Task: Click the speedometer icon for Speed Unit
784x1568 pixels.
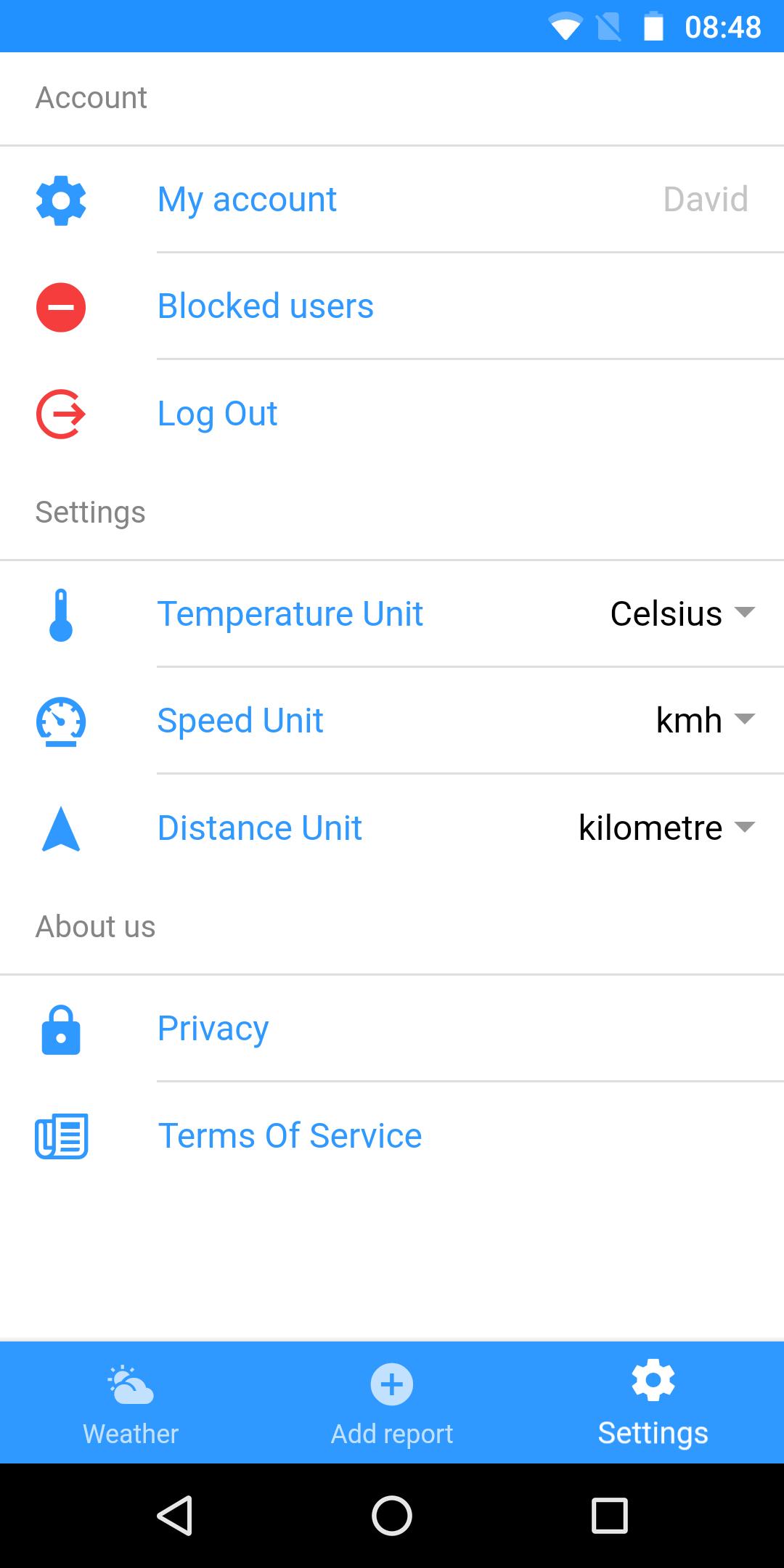Action: pos(61,722)
